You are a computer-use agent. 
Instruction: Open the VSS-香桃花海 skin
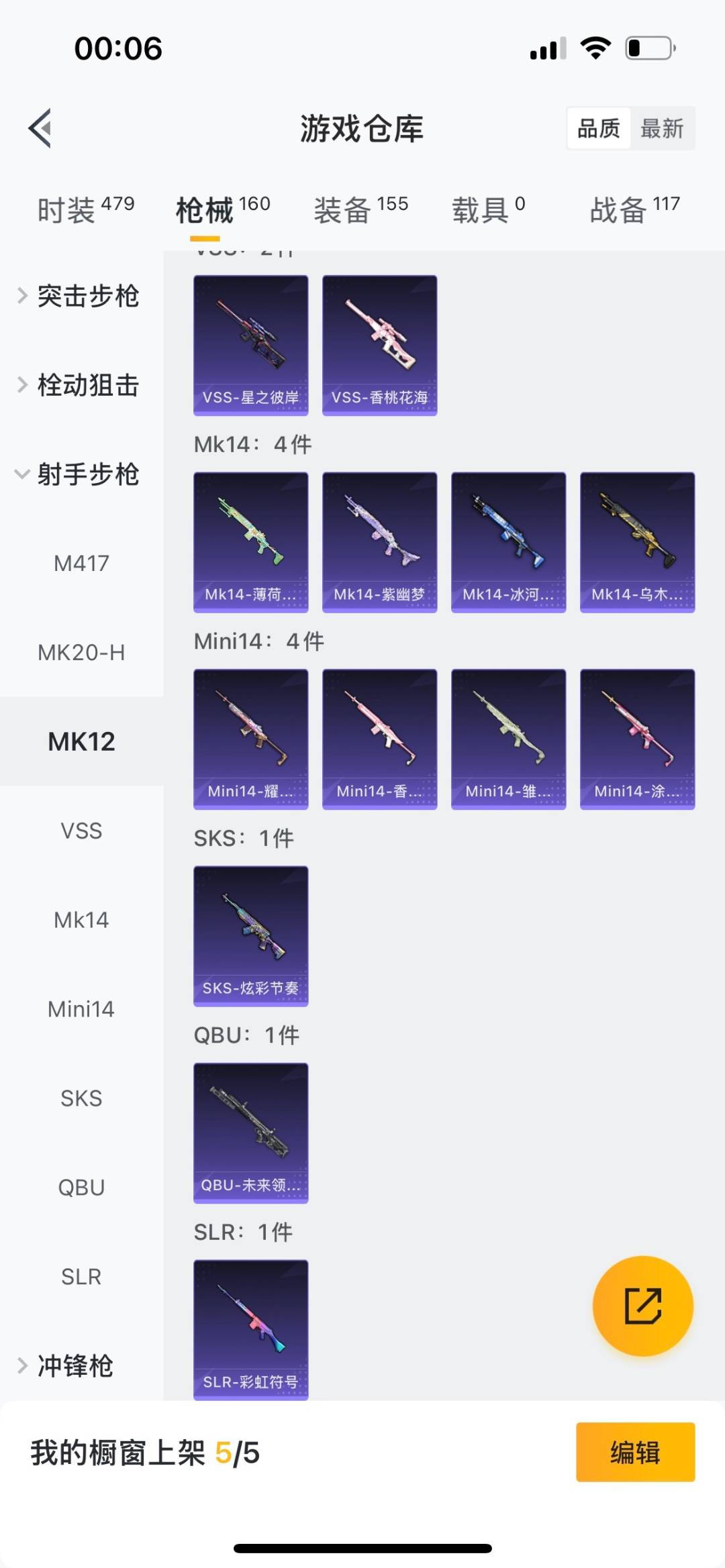click(x=380, y=345)
